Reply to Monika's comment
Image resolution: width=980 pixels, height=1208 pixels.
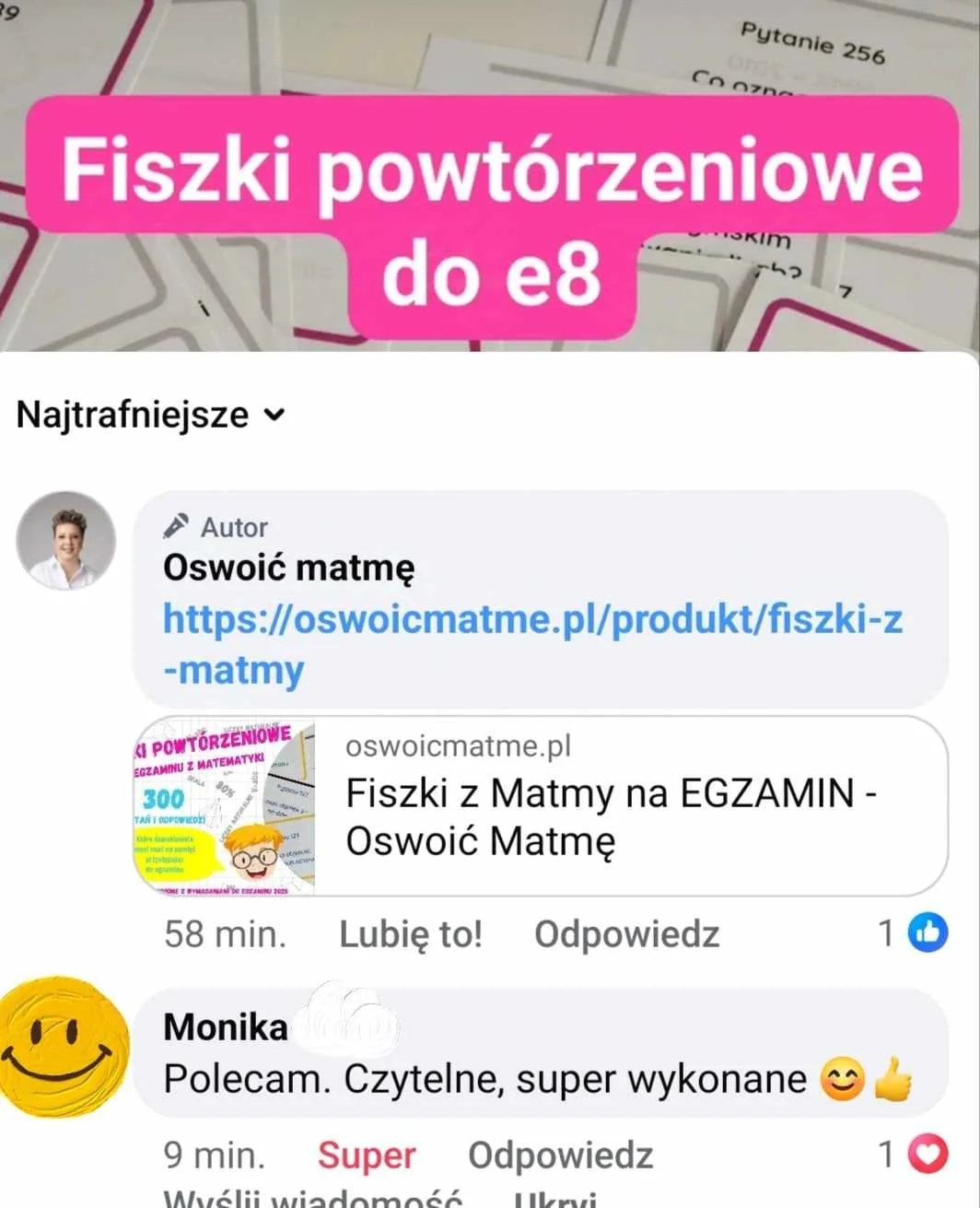point(560,1155)
